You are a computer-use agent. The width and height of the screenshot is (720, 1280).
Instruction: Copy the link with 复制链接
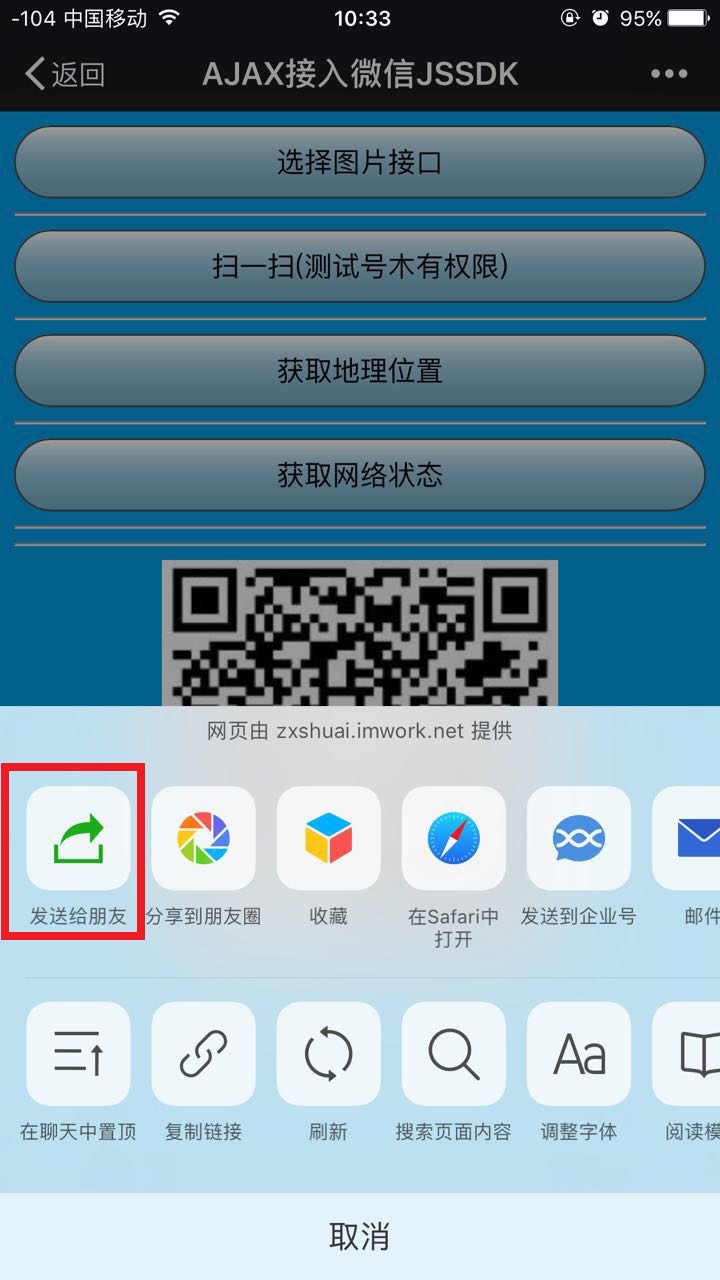point(203,1054)
